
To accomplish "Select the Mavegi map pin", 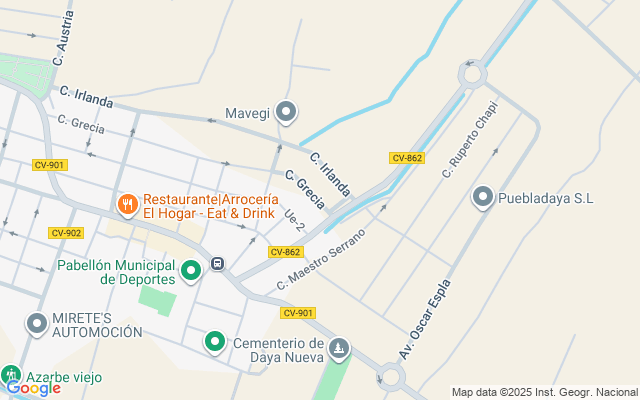I will tap(286, 112).
